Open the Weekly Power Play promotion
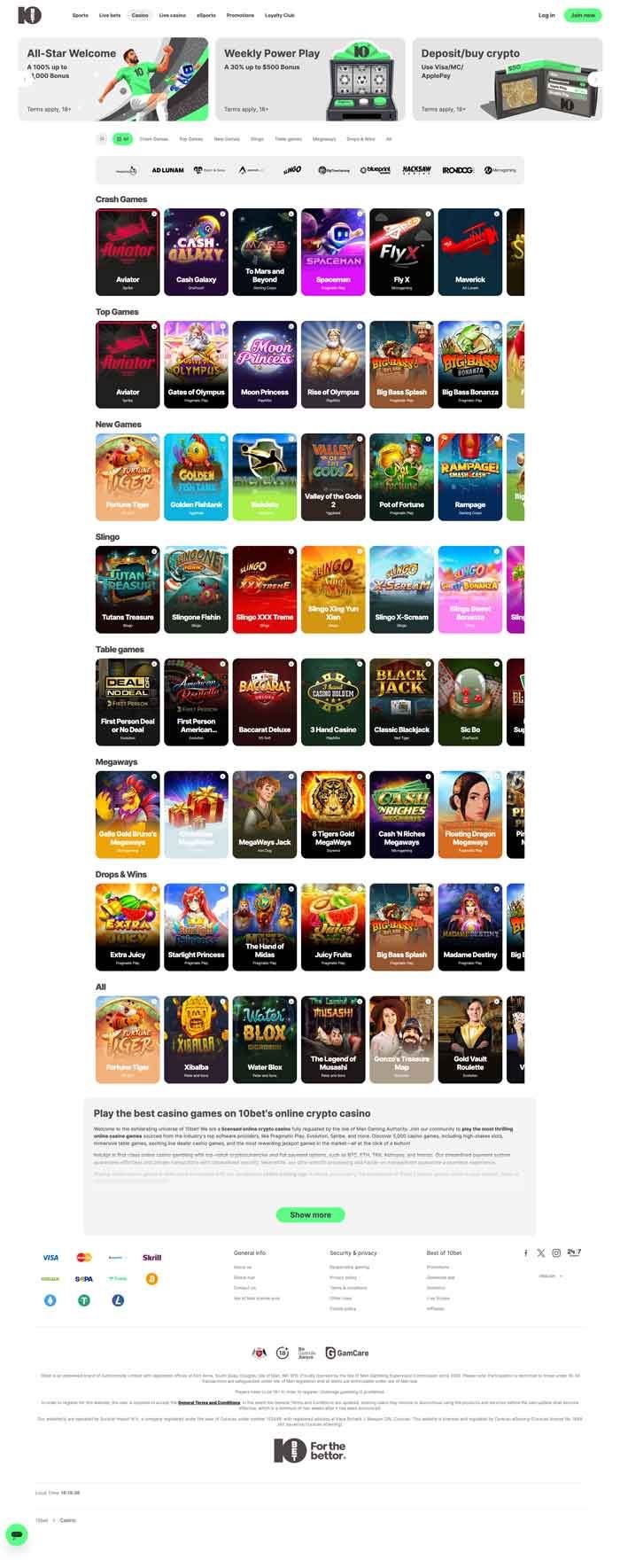 tap(310, 79)
